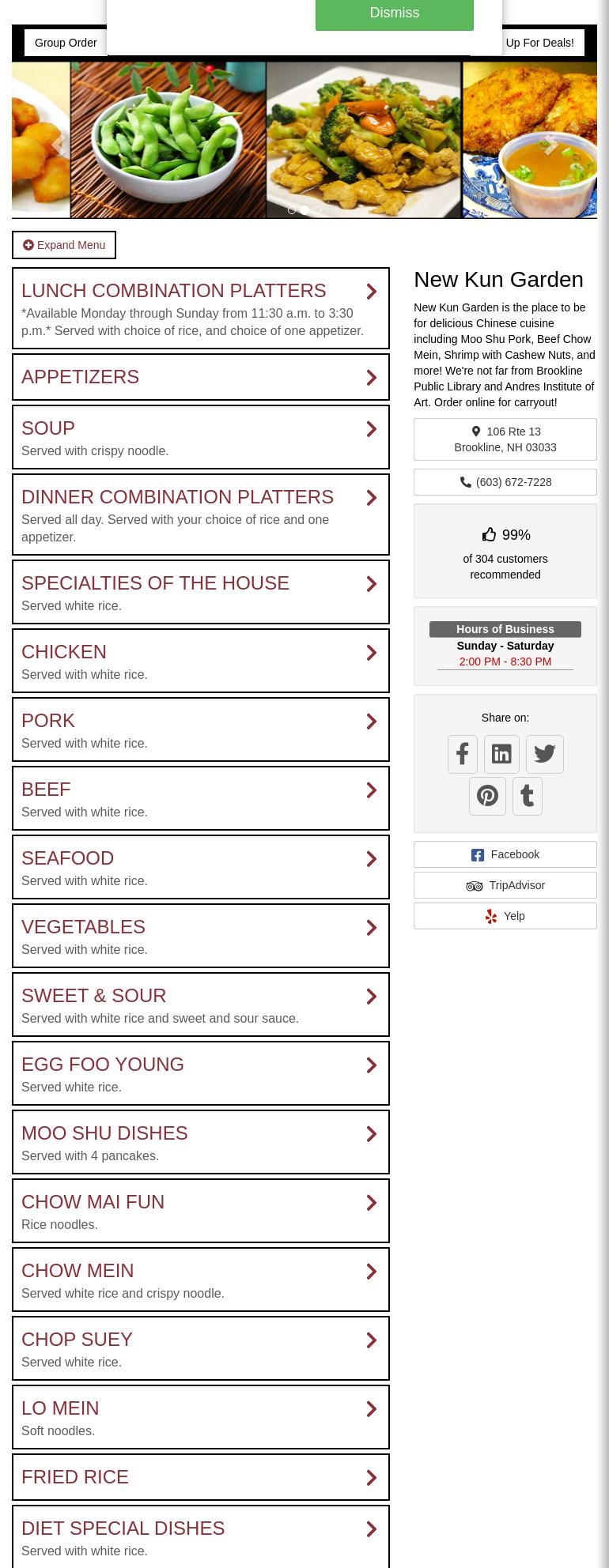Share on Facebook icon
This screenshot has height=1568, width=609.
tap(463, 754)
